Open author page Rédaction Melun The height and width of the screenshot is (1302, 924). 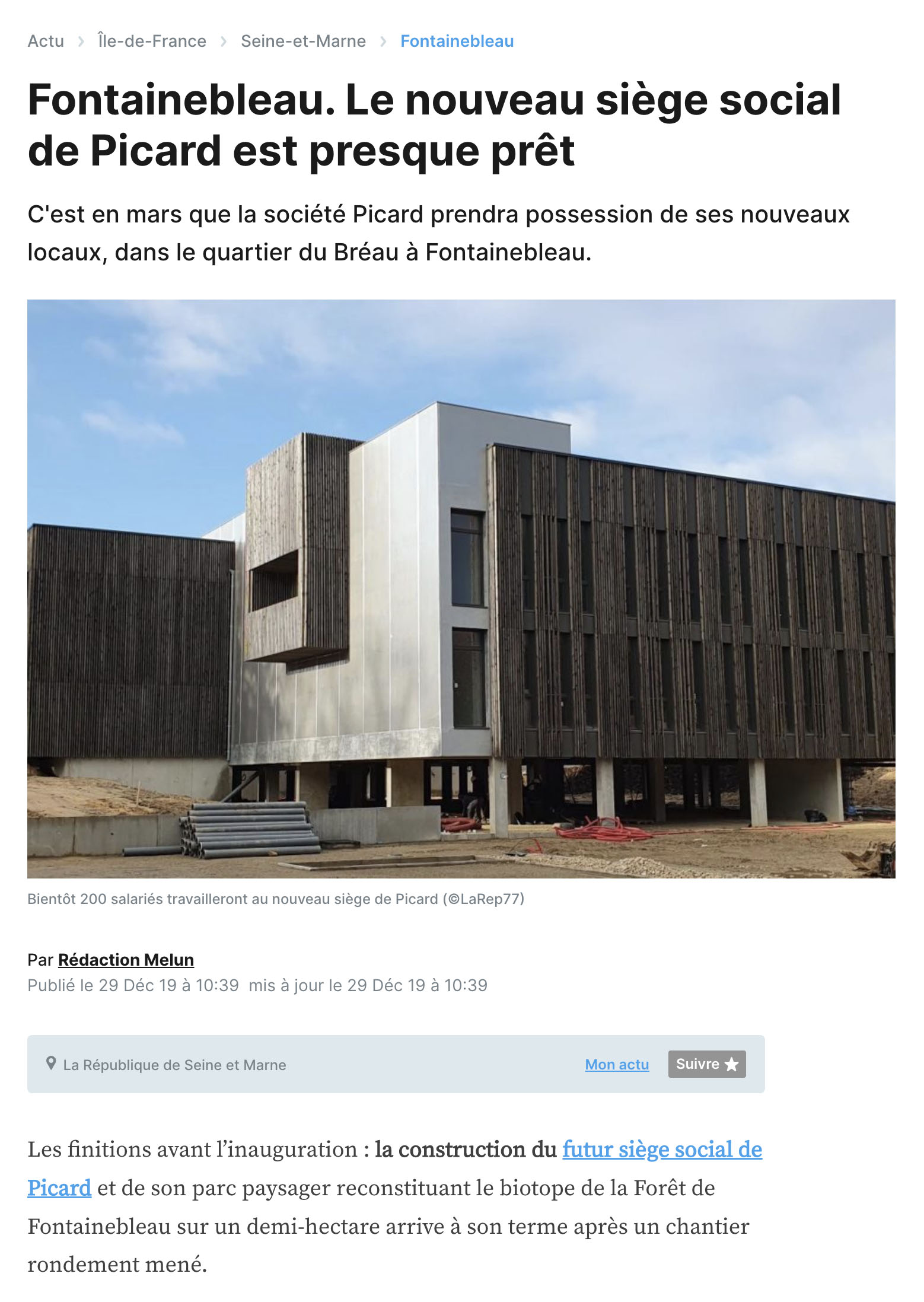(126, 959)
